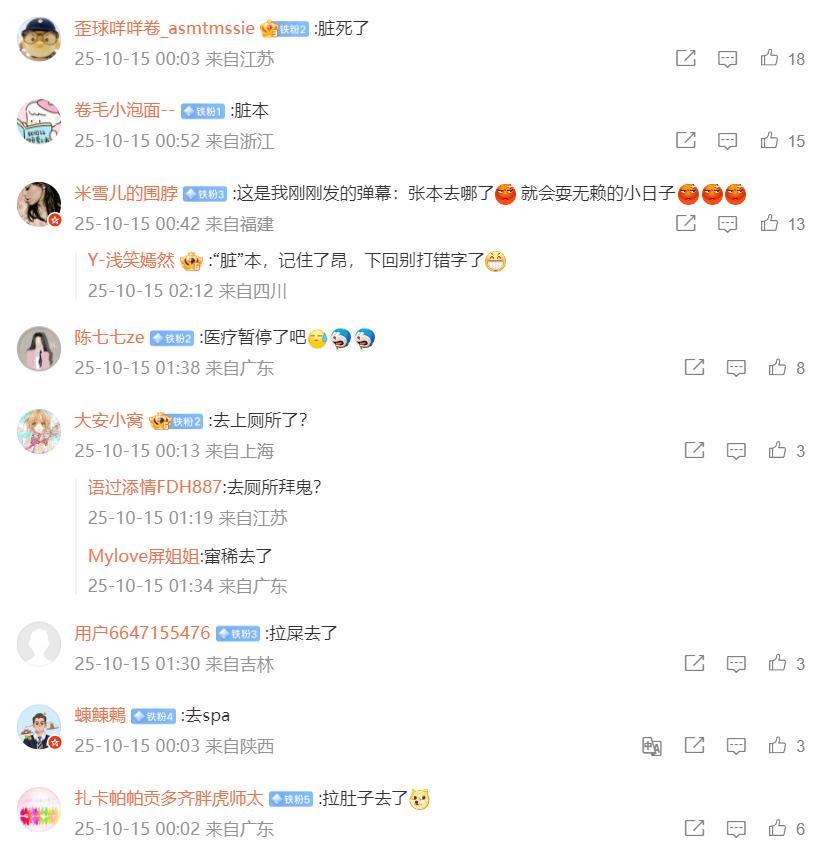Reply to 扎卡帕帕贡多齐胖虎师太's comment
The height and width of the screenshot is (846, 819).
tap(736, 829)
